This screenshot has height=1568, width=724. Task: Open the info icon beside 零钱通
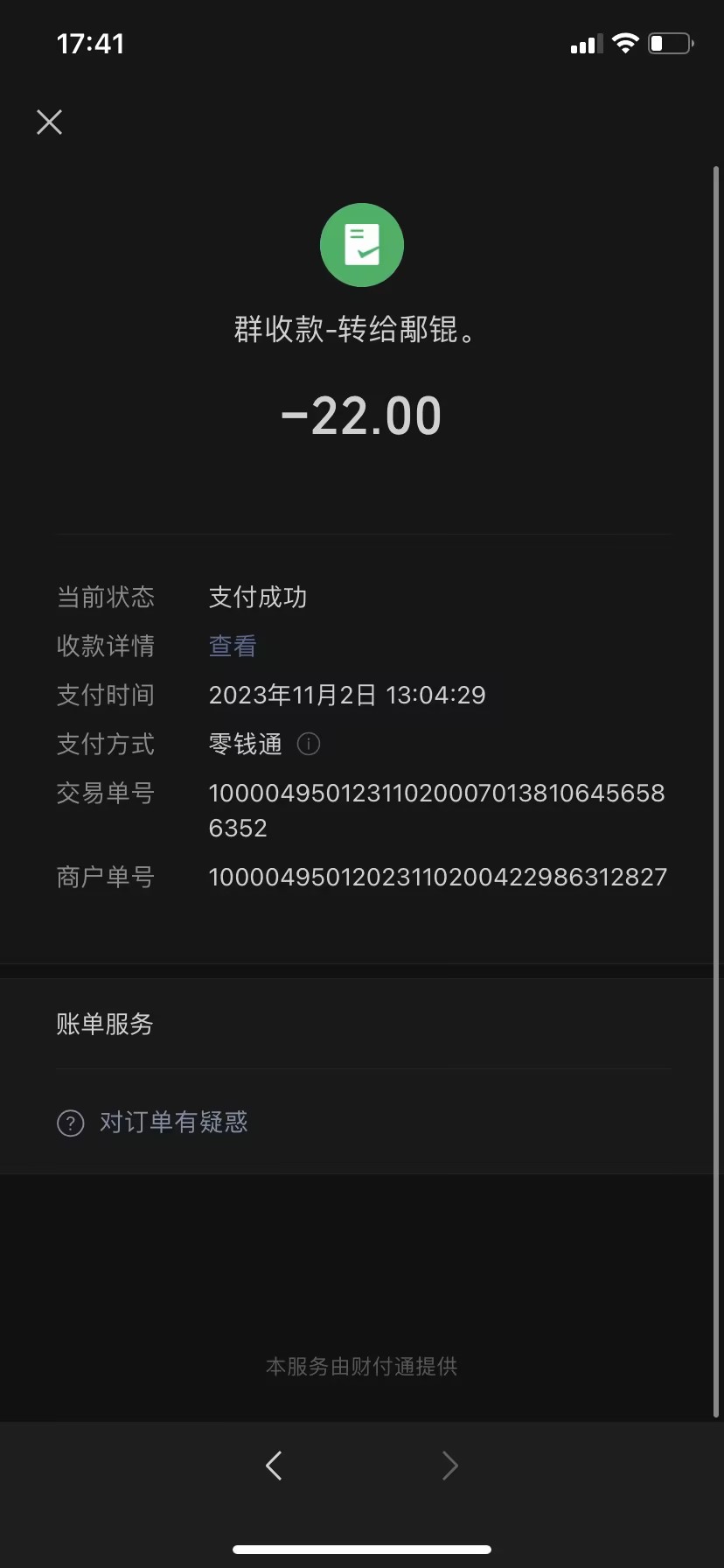pos(309,744)
